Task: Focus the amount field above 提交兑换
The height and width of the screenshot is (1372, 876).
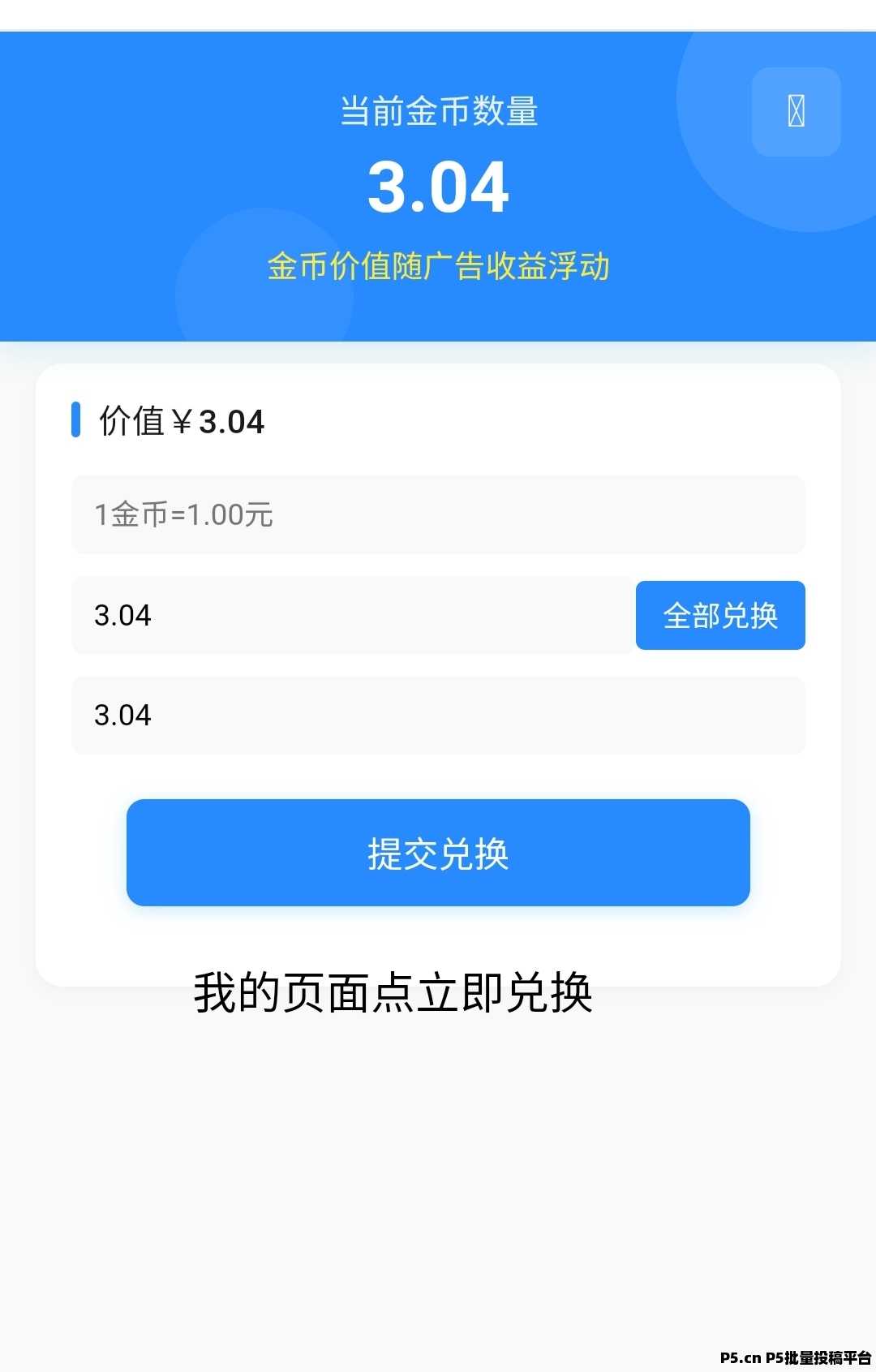Action: 438,715
